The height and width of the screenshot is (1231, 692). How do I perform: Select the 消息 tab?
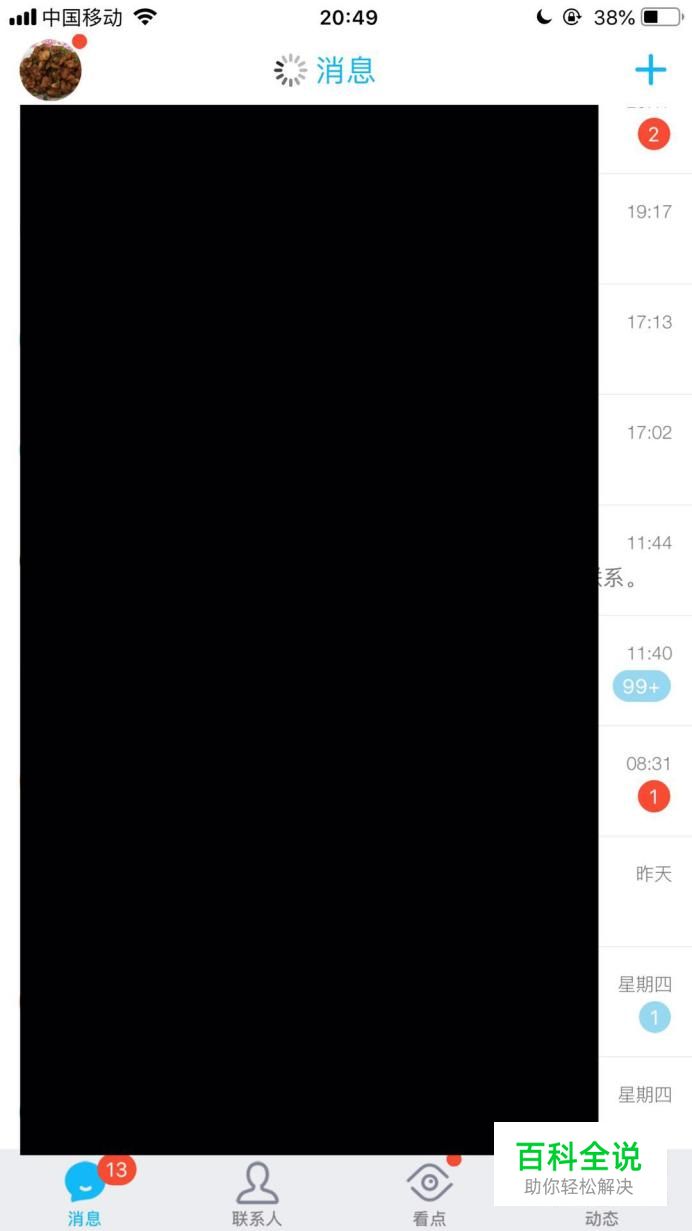(x=85, y=1194)
